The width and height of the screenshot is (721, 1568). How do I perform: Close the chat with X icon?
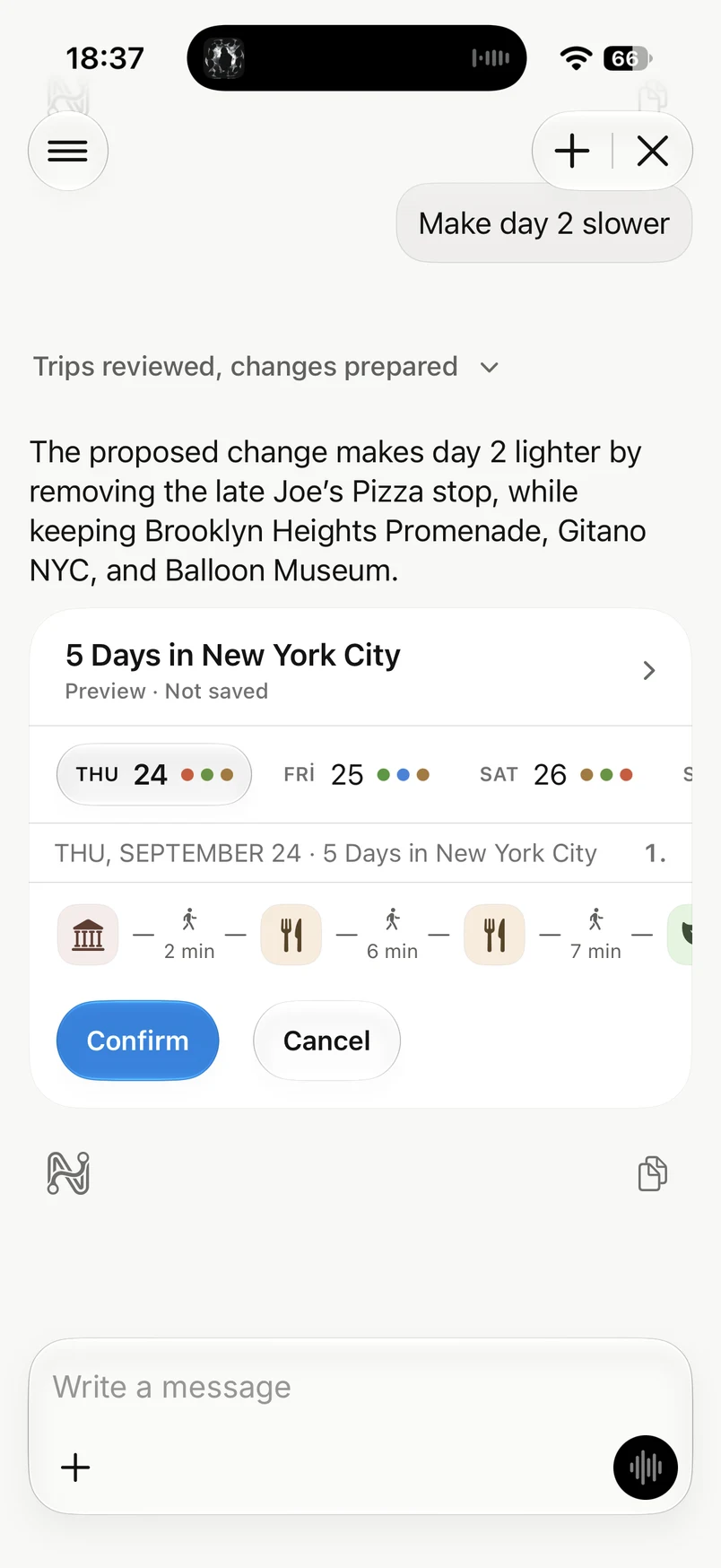tap(653, 151)
